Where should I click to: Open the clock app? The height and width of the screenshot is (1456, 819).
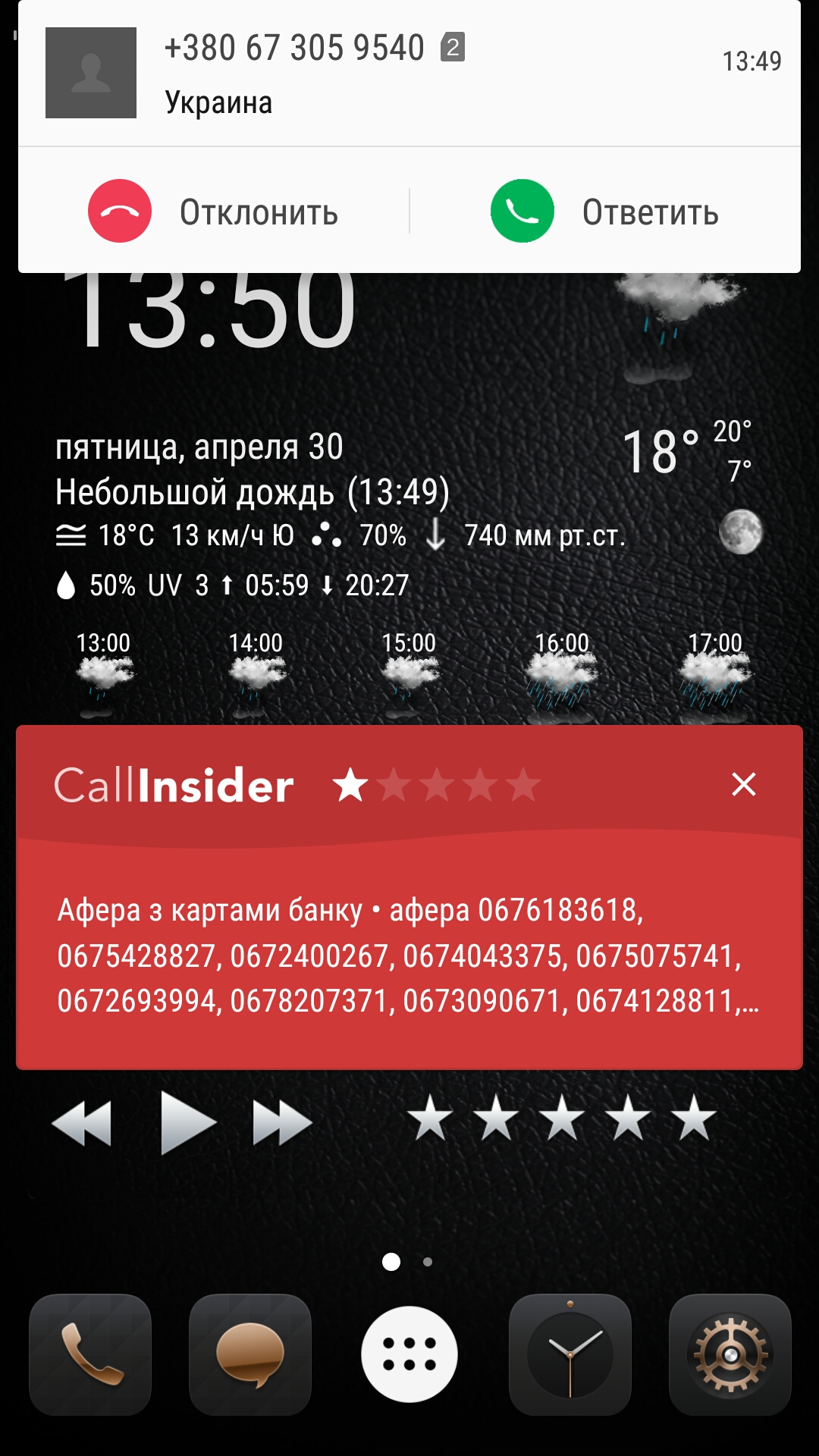570,1354
